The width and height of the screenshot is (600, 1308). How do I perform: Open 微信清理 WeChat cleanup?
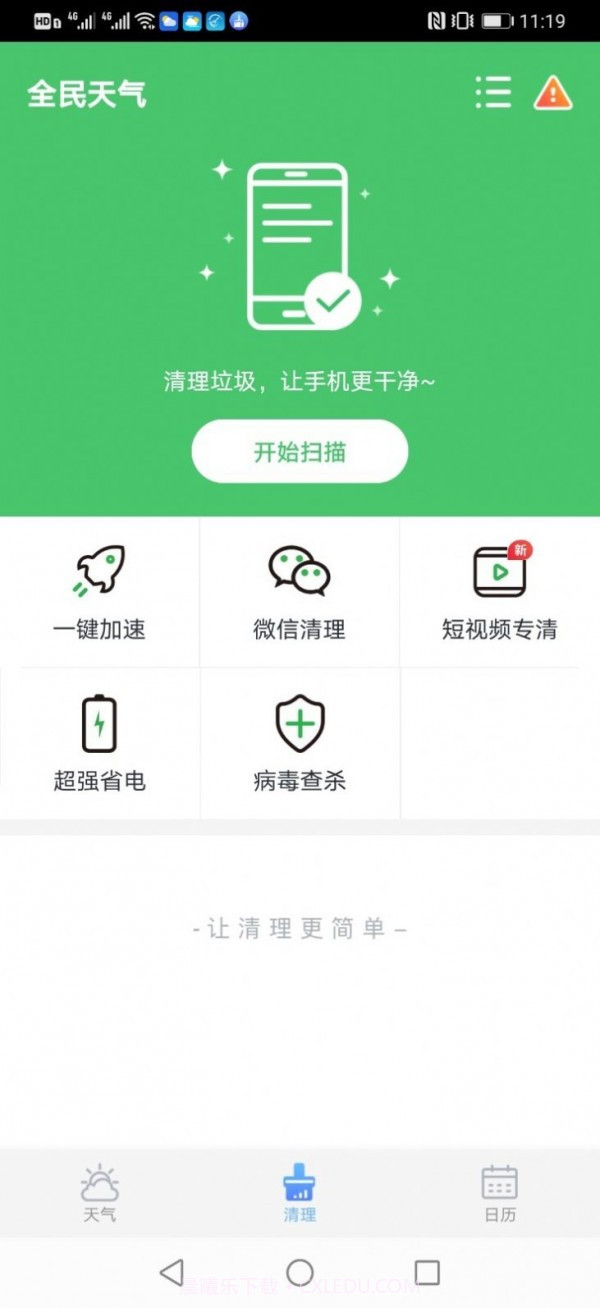(299, 593)
